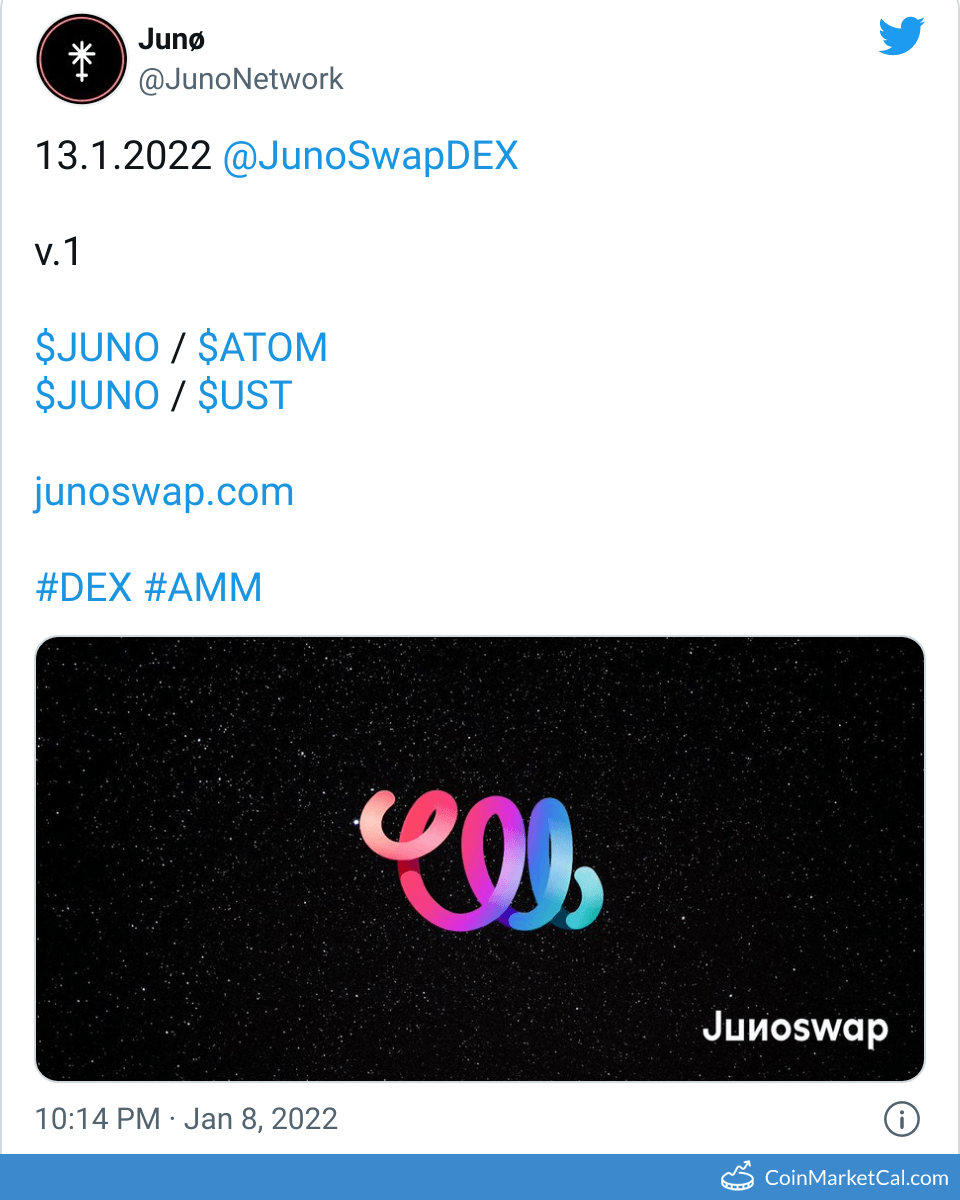Click the Junoswap wordmark in the image
This screenshot has width=960, height=1200.
click(797, 1030)
